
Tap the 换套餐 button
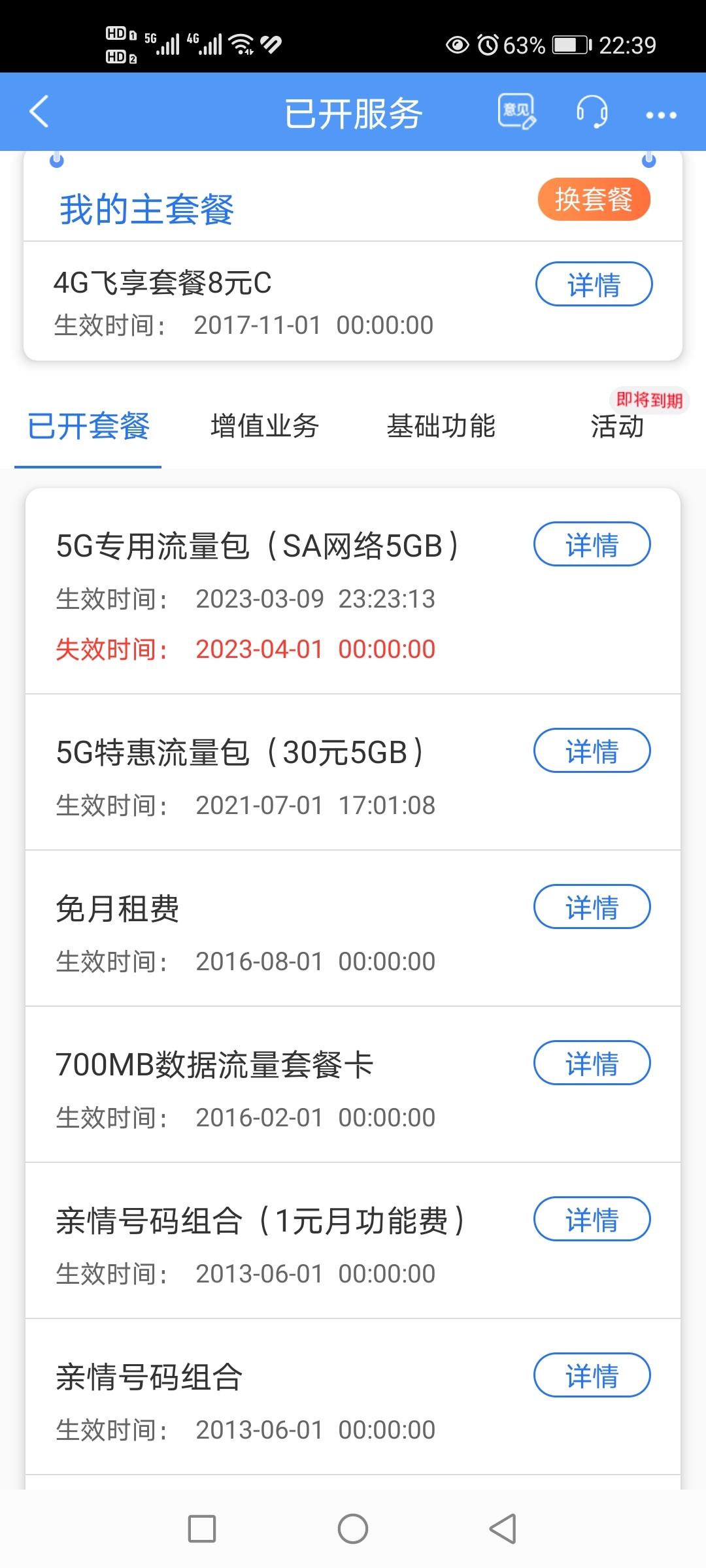point(594,199)
